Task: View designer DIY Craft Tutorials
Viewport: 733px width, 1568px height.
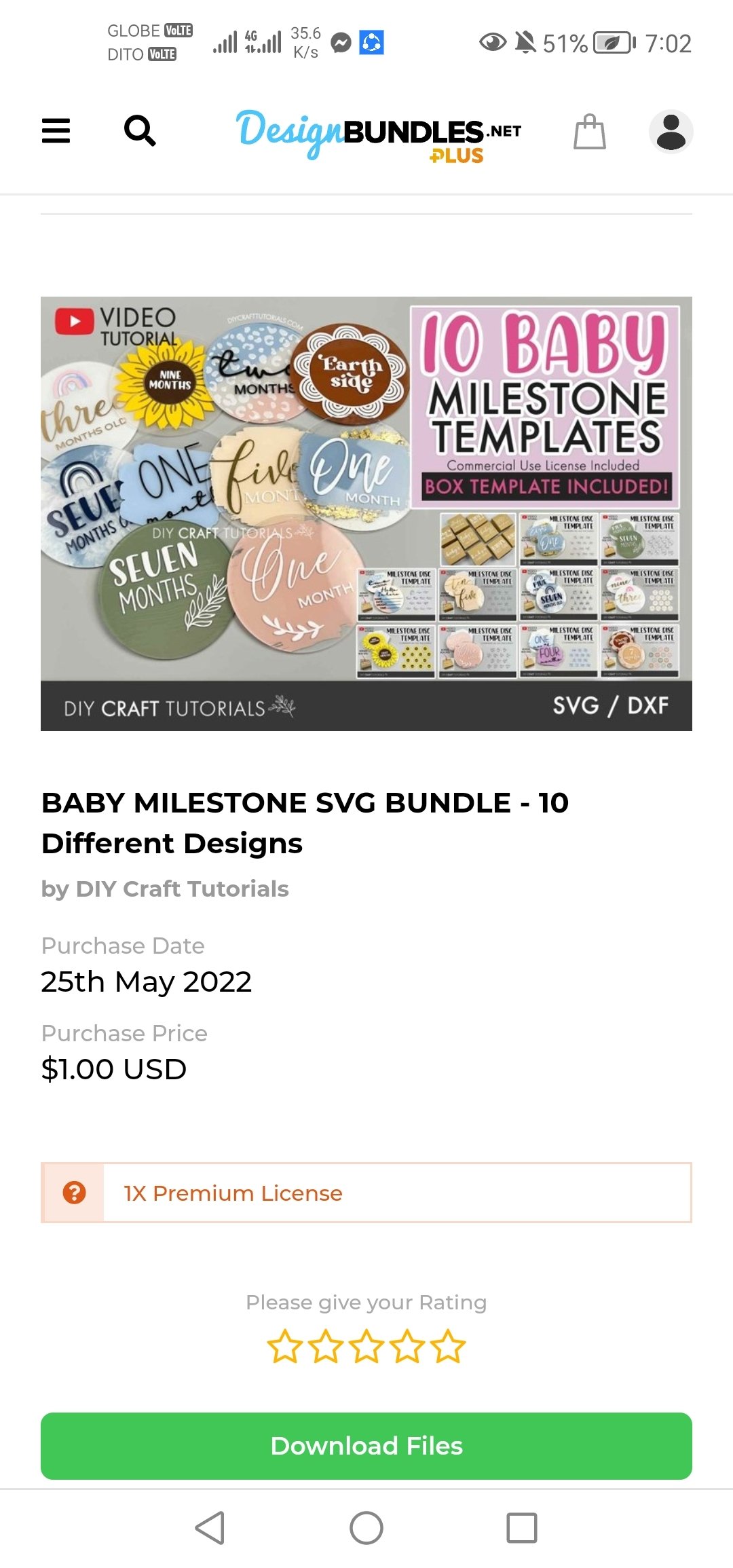Action: pyautogui.click(x=182, y=889)
